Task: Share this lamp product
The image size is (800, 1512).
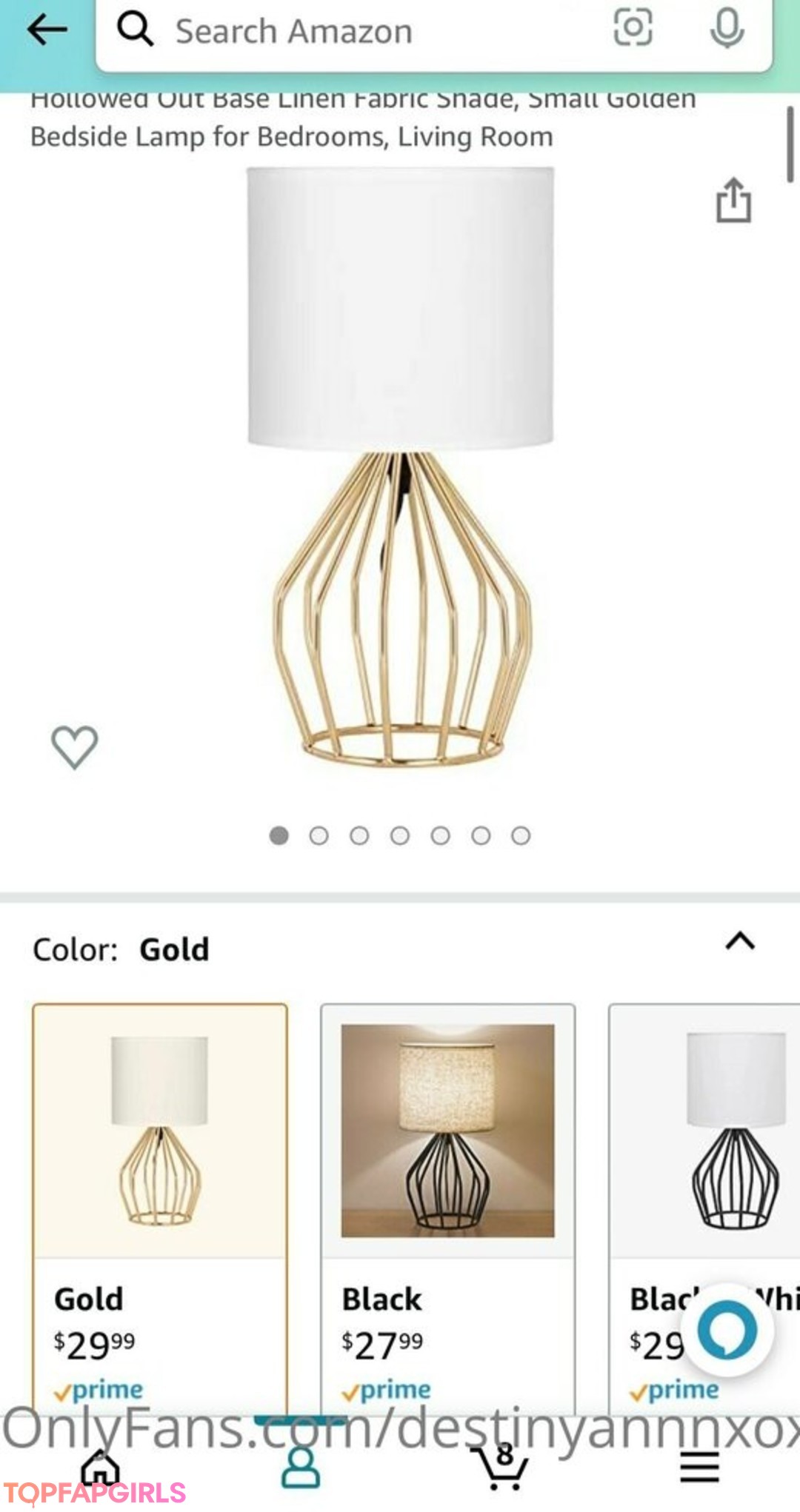Action: (733, 200)
